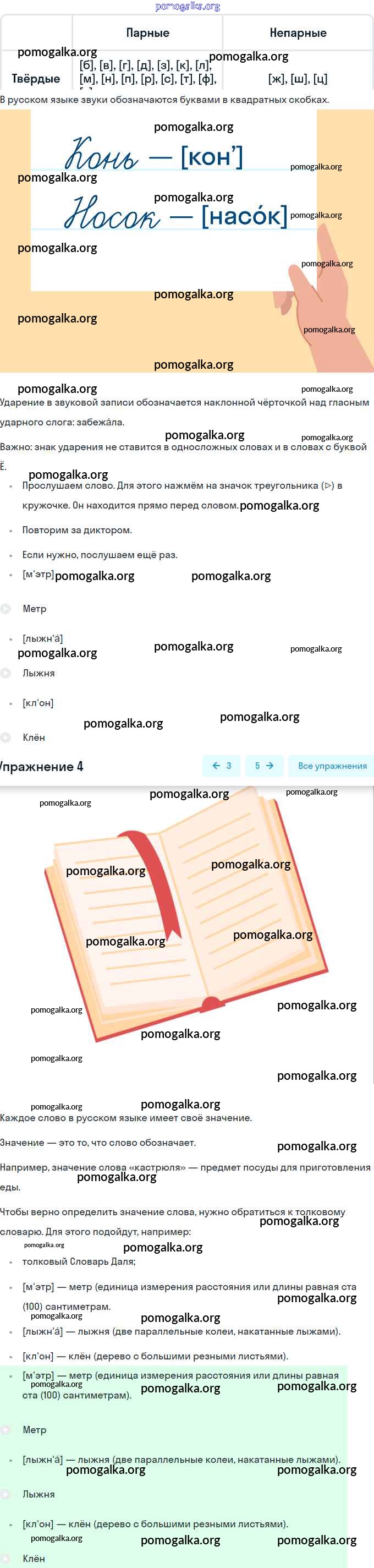This screenshot has height=1568, width=374.
Task: Play Клён audio in the white section
Action: point(5,737)
